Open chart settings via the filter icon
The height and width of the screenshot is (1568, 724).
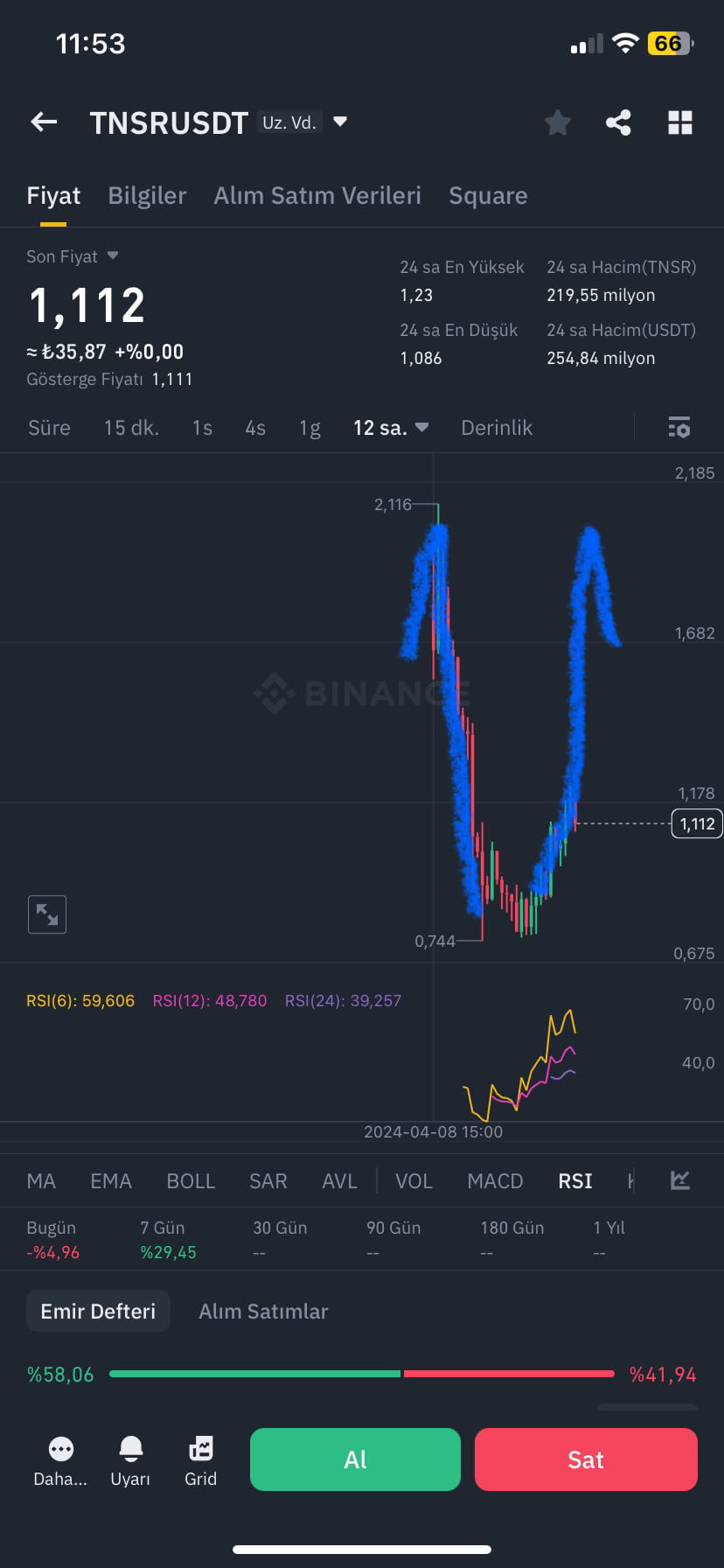[679, 428]
